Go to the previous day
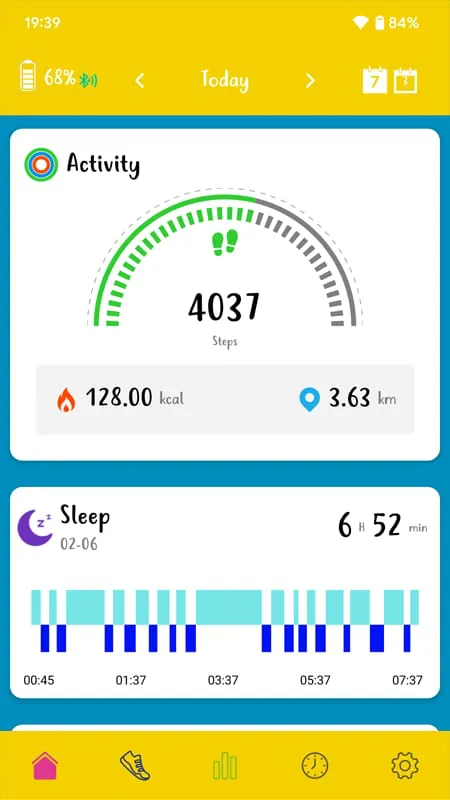Screen dimensions: 450x800 coord(140,81)
